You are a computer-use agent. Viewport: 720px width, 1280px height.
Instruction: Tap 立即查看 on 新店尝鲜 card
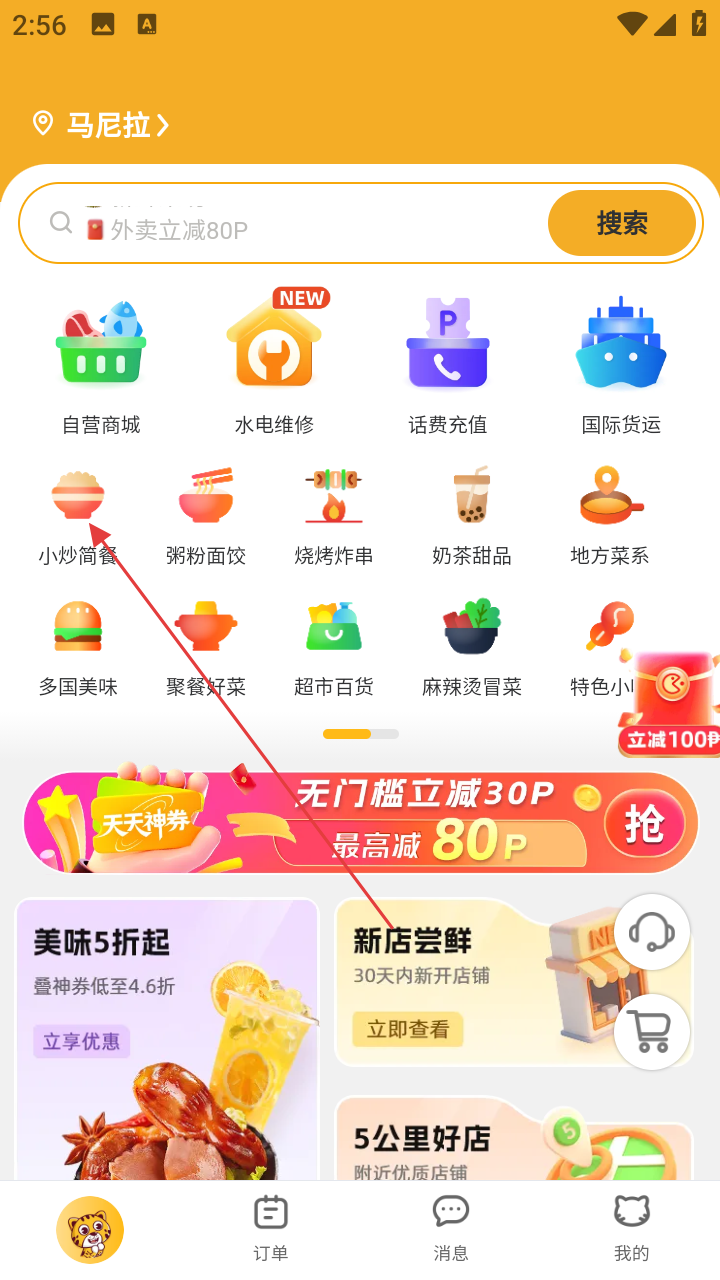pyautogui.click(x=407, y=1029)
